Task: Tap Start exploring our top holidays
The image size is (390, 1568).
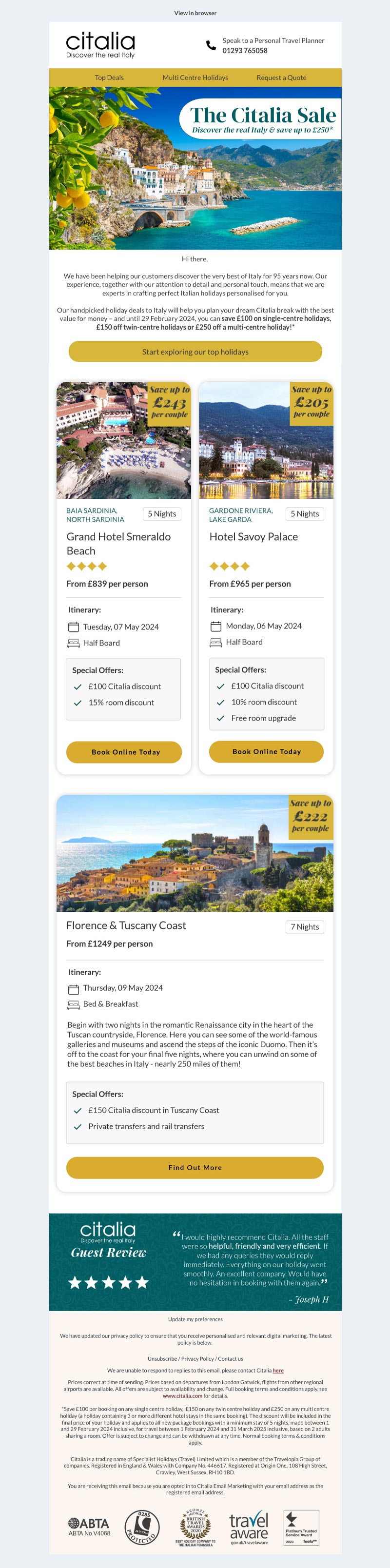Action: (x=195, y=351)
